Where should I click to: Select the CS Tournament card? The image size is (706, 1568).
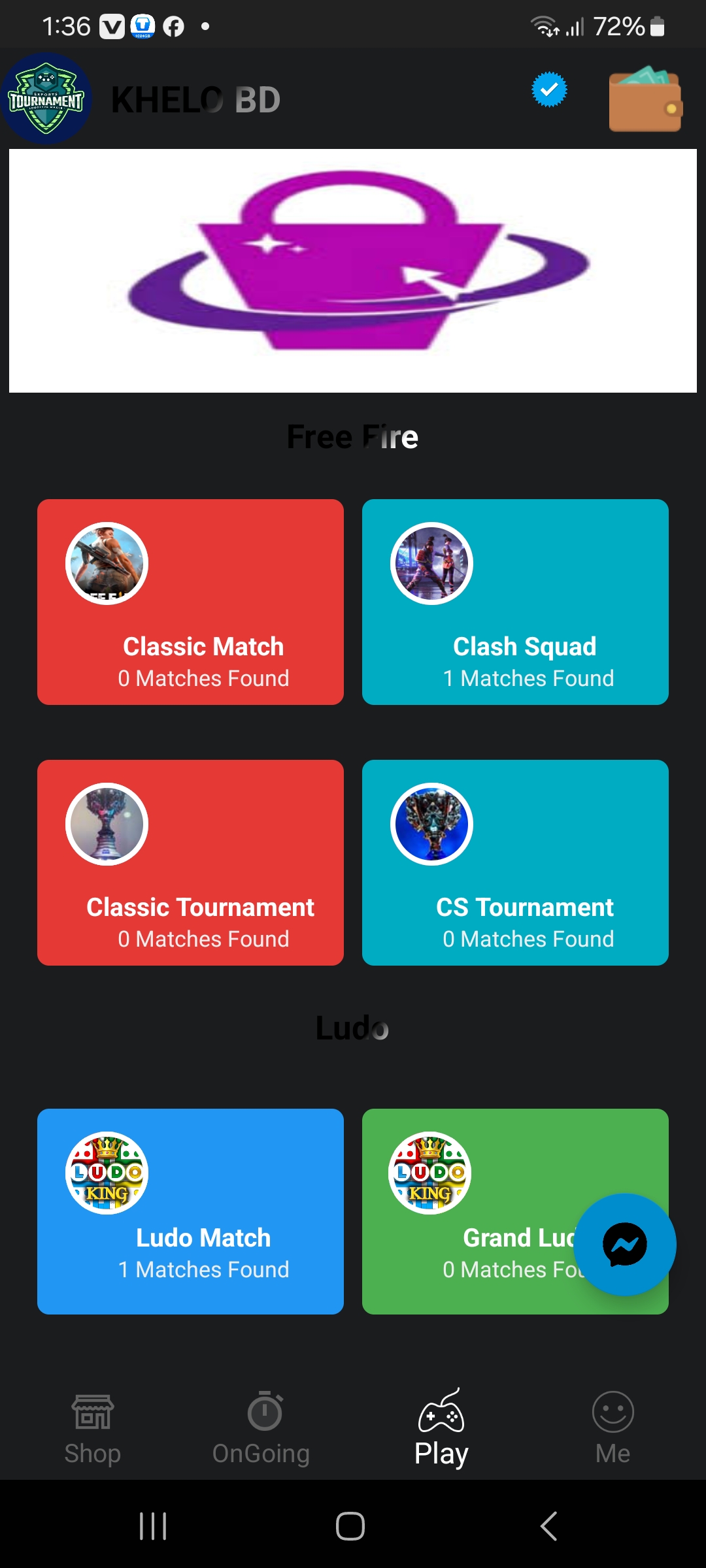(515, 862)
